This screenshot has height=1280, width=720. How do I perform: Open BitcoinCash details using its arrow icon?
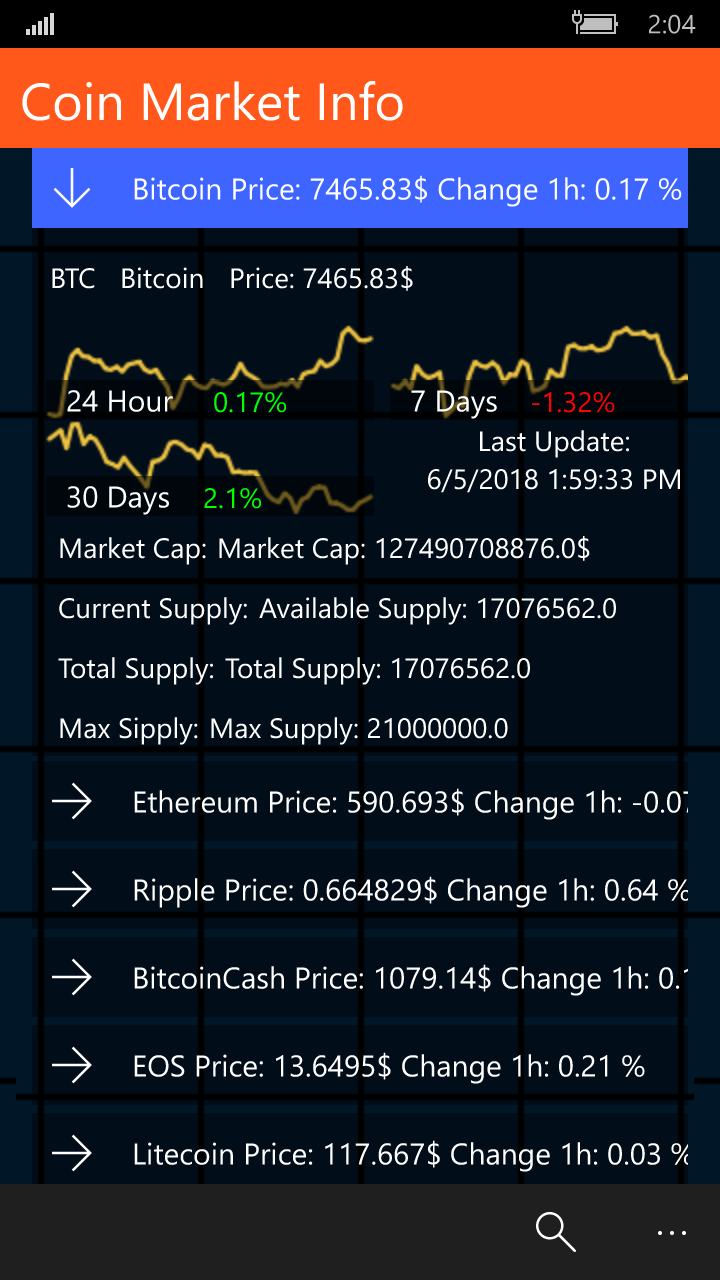[x=71, y=977]
